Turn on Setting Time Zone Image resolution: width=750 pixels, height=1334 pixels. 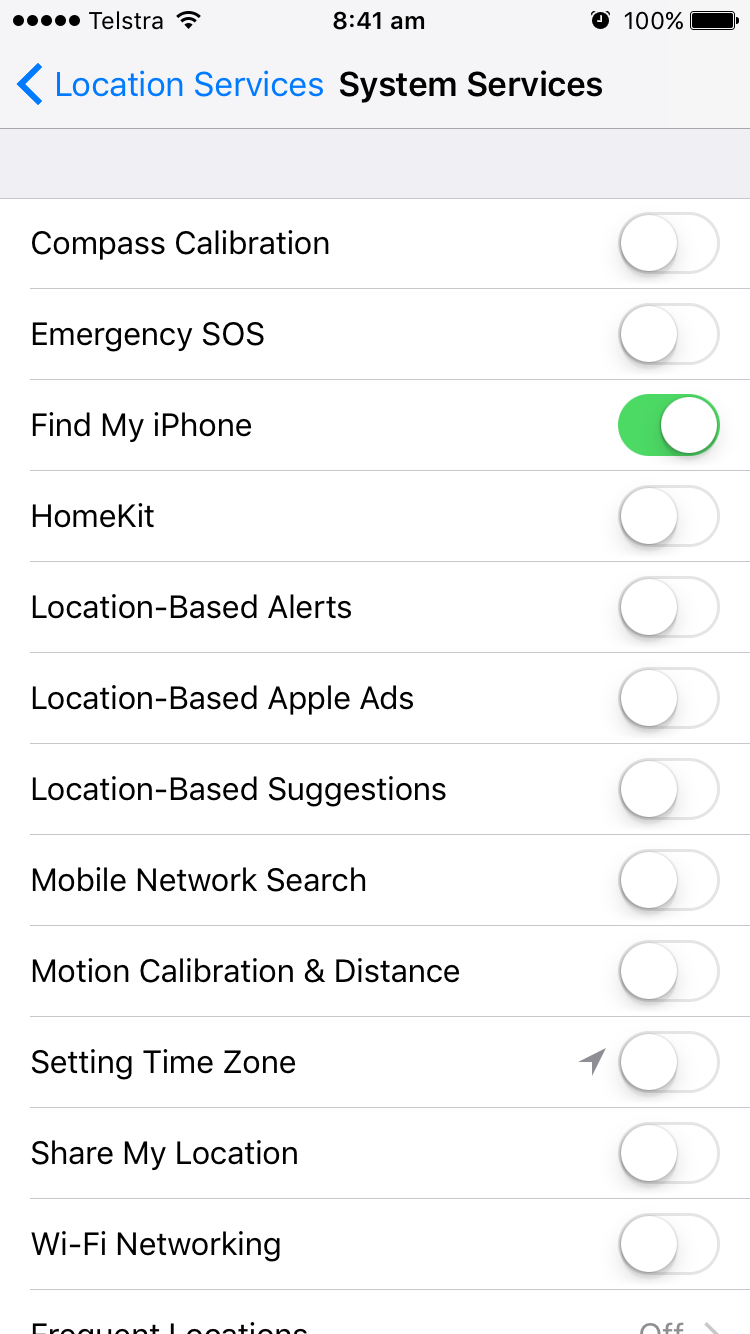668,1062
